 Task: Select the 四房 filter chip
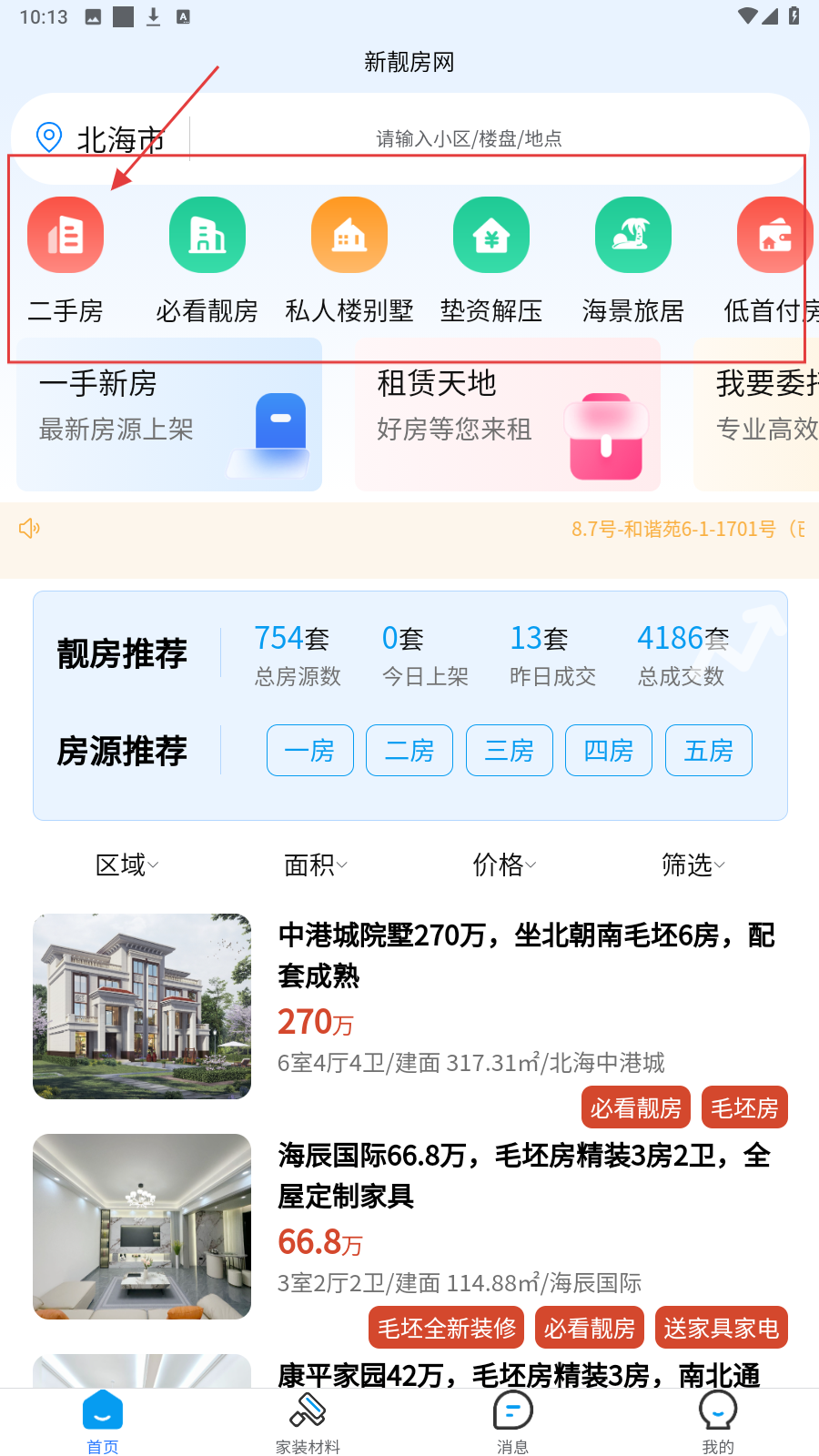pos(609,751)
